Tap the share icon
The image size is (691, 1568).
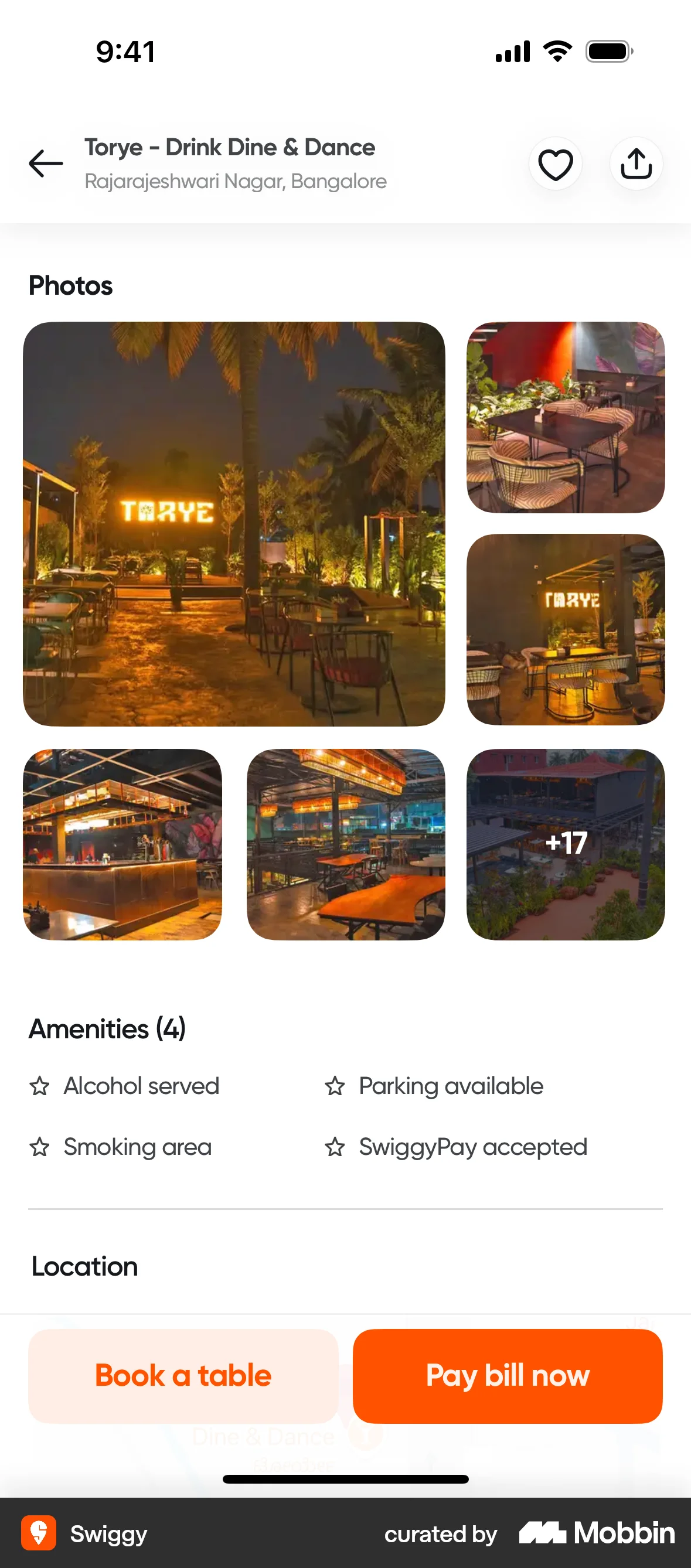pyautogui.click(x=636, y=163)
